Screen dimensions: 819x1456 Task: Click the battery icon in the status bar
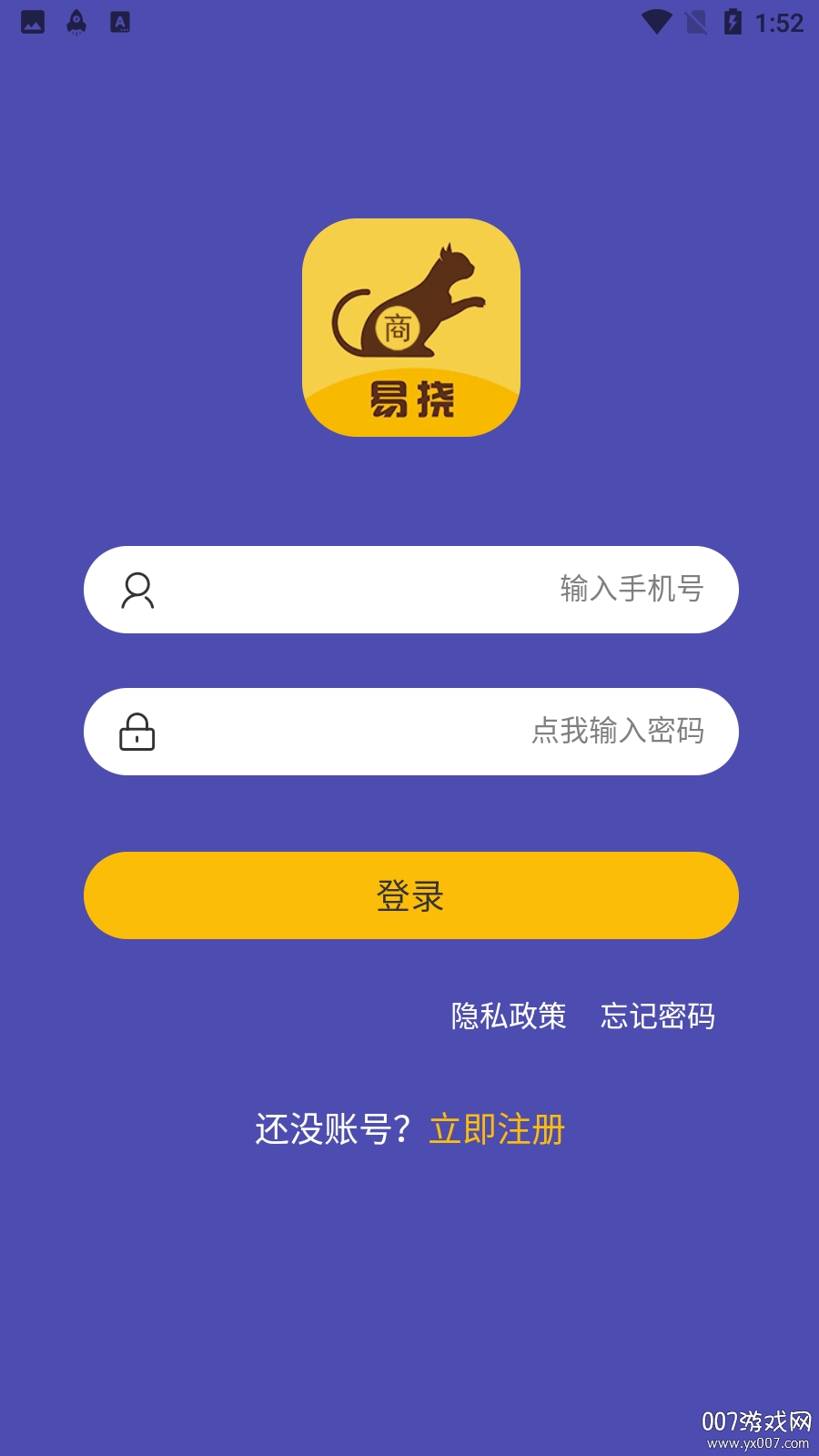733,23
